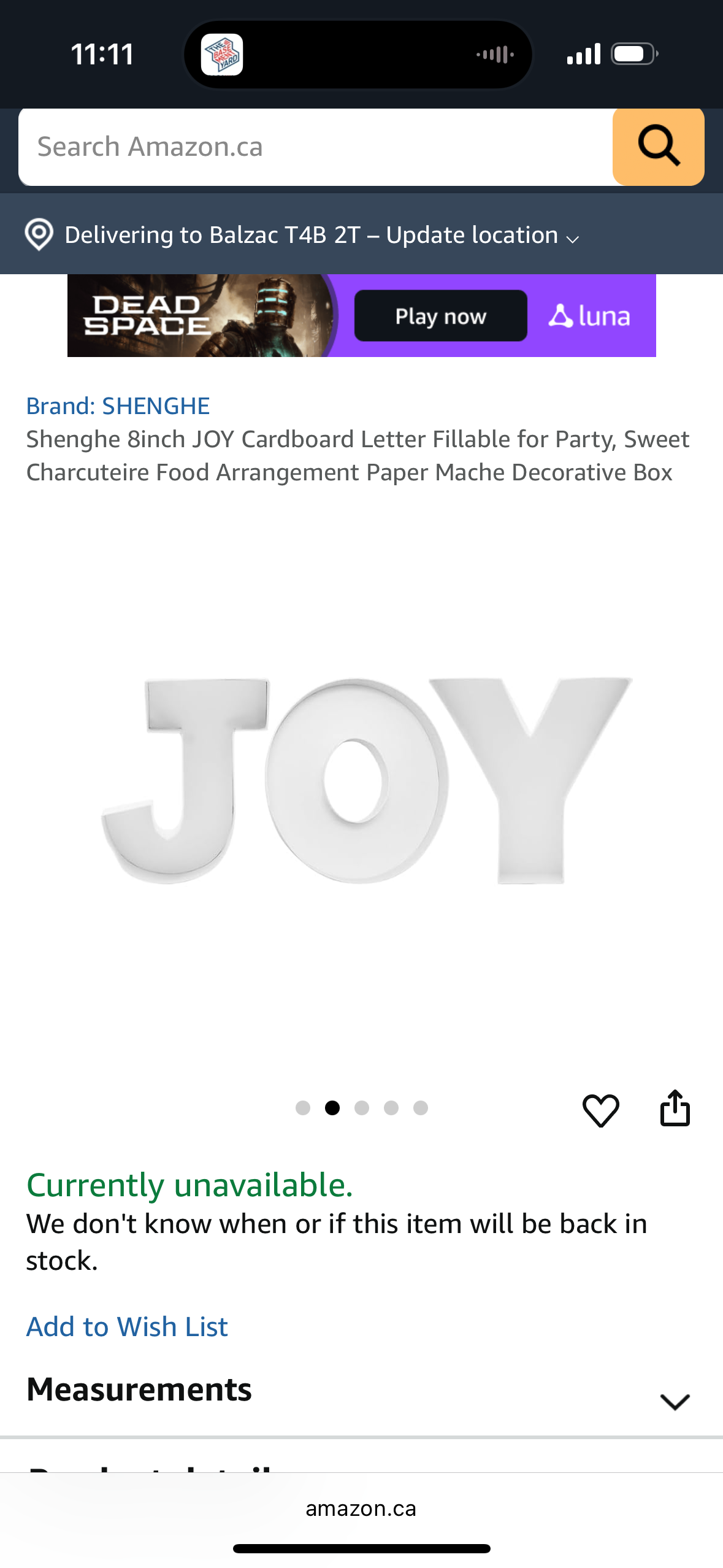Image resolution: width=723 pixels, height=1568 pixels.
Task: Tap the Basement Yard activity in the Dynamic Island
Action: coord(222,55)
